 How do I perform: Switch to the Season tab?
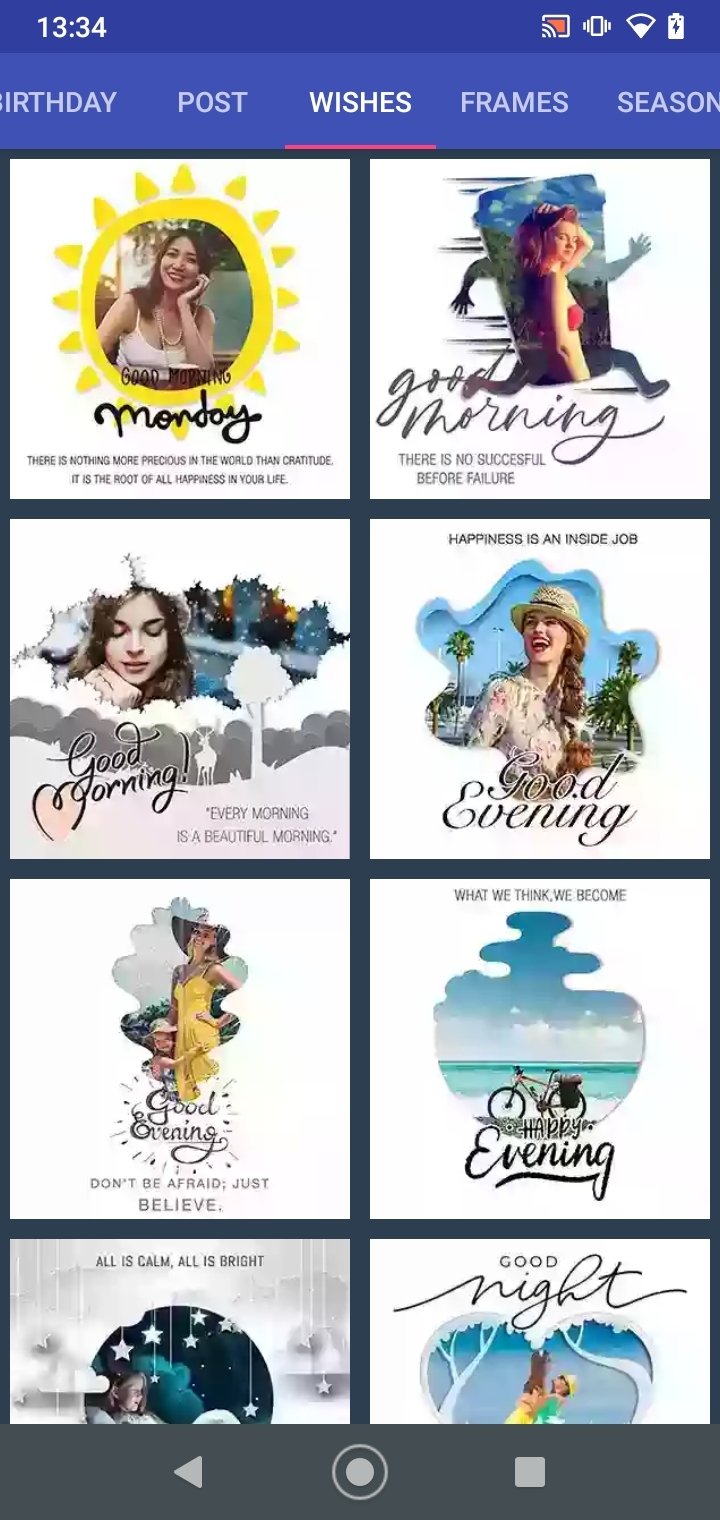pyautogui.click(x=666, y=102)
